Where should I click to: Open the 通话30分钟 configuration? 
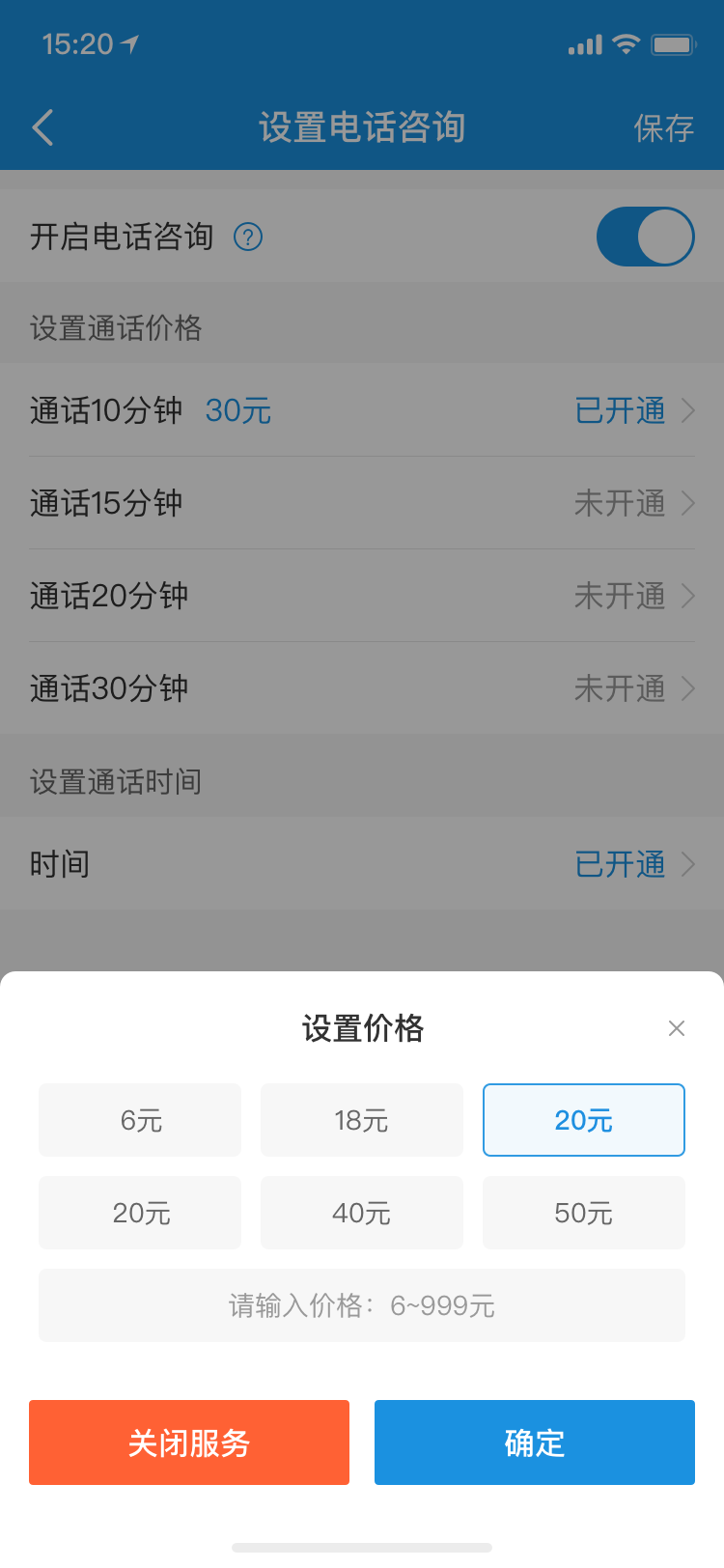[x=362, y=688]
